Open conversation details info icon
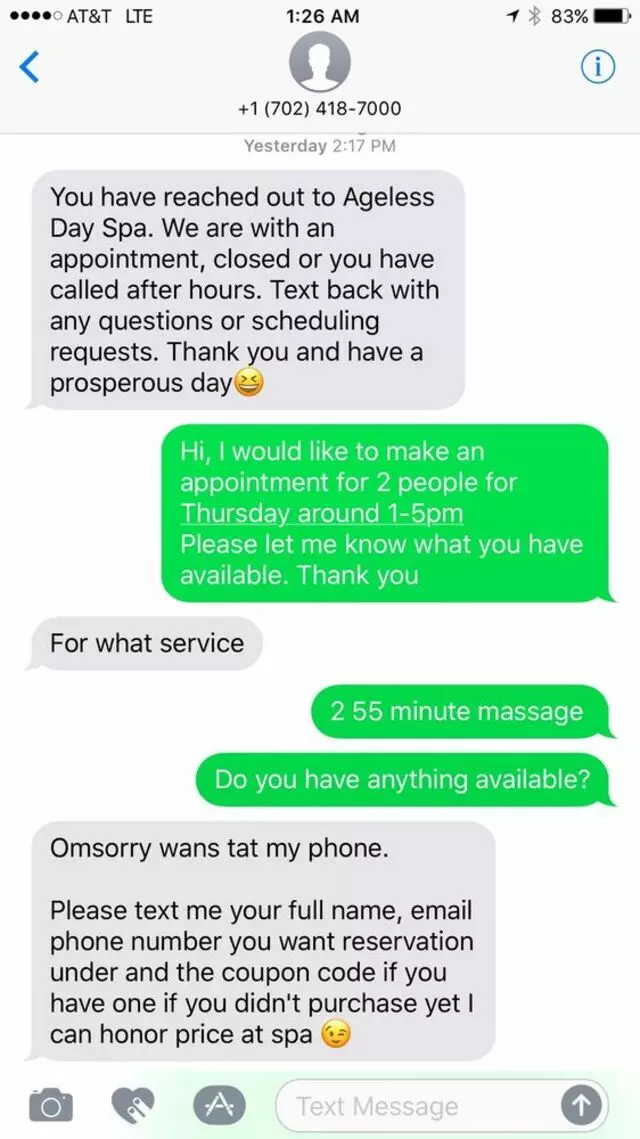 tap(597, 67)
